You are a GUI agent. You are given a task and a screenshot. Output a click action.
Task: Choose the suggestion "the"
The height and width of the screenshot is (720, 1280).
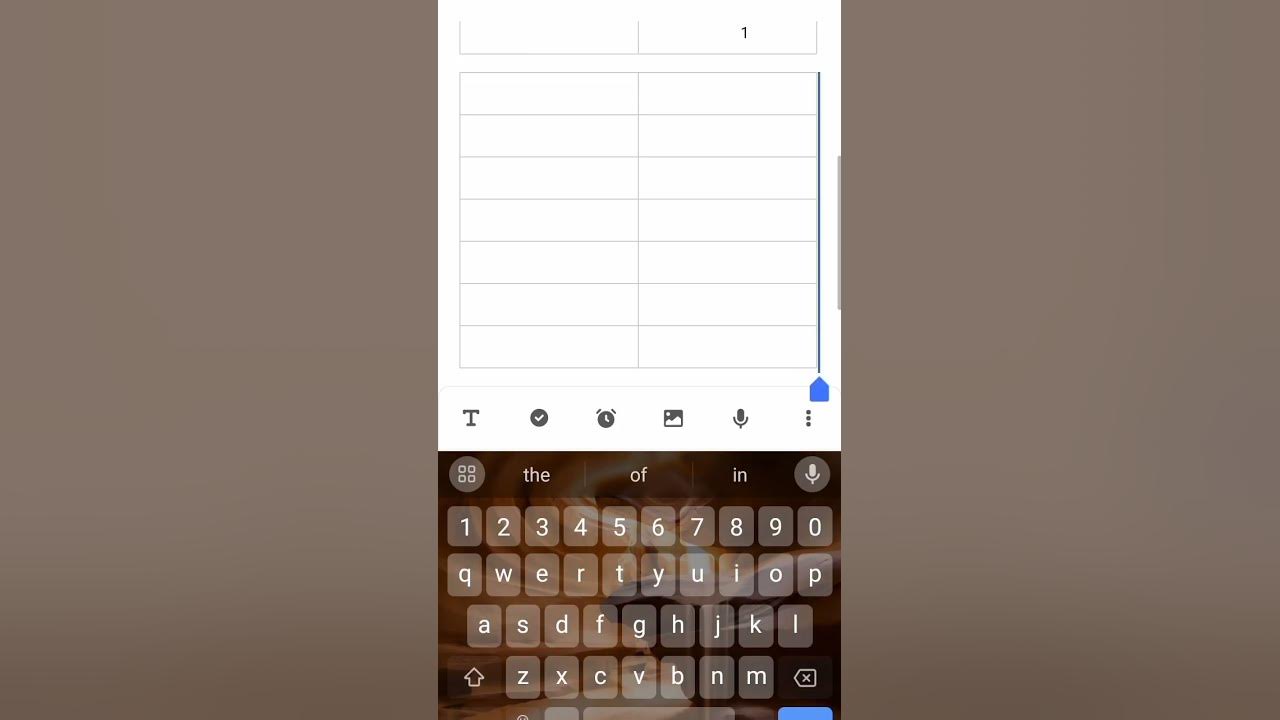pos(537,475)
